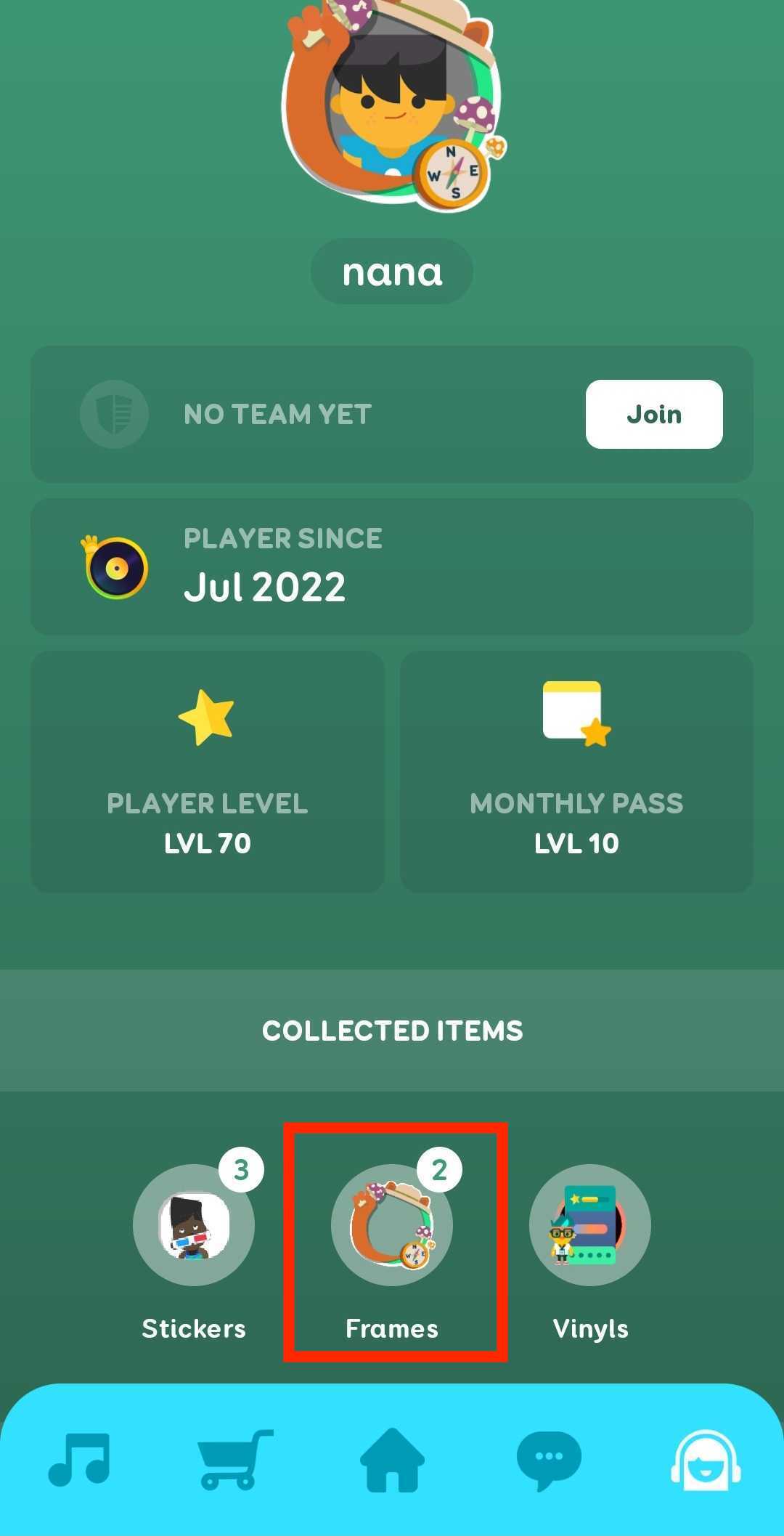
Task: Open the shop cart tab
Action: (235, 1459)
